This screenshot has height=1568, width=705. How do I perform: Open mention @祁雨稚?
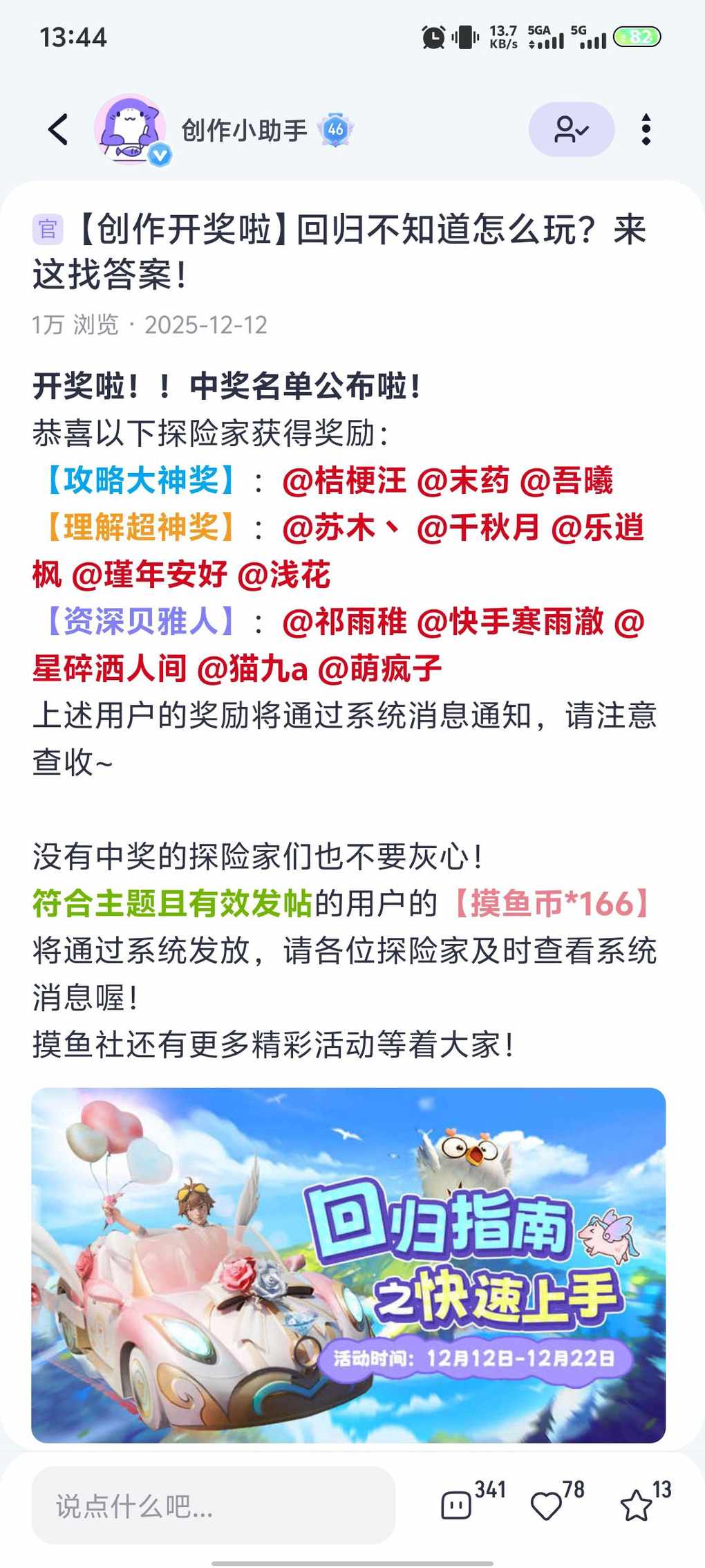click(344, 622)
